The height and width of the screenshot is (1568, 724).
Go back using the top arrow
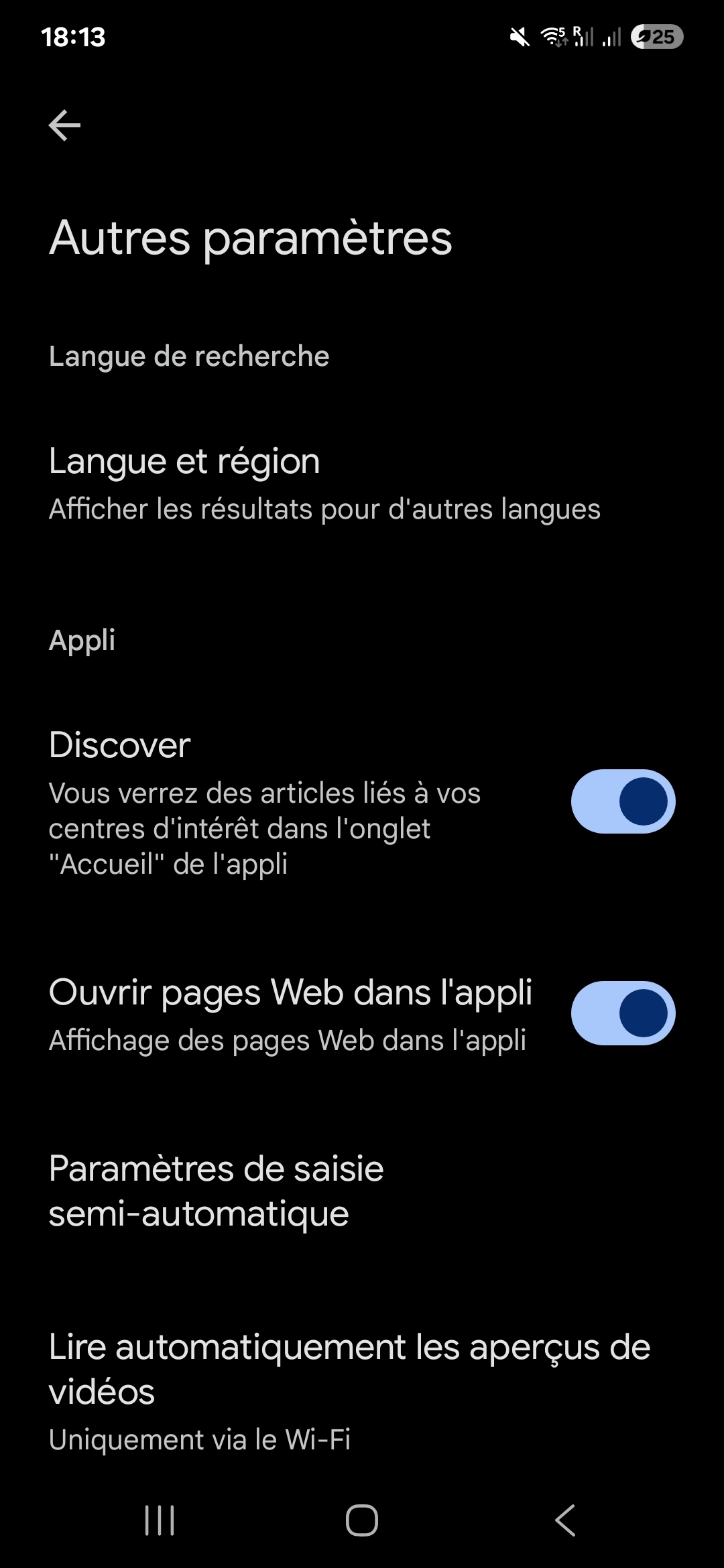tap(65, 125)
